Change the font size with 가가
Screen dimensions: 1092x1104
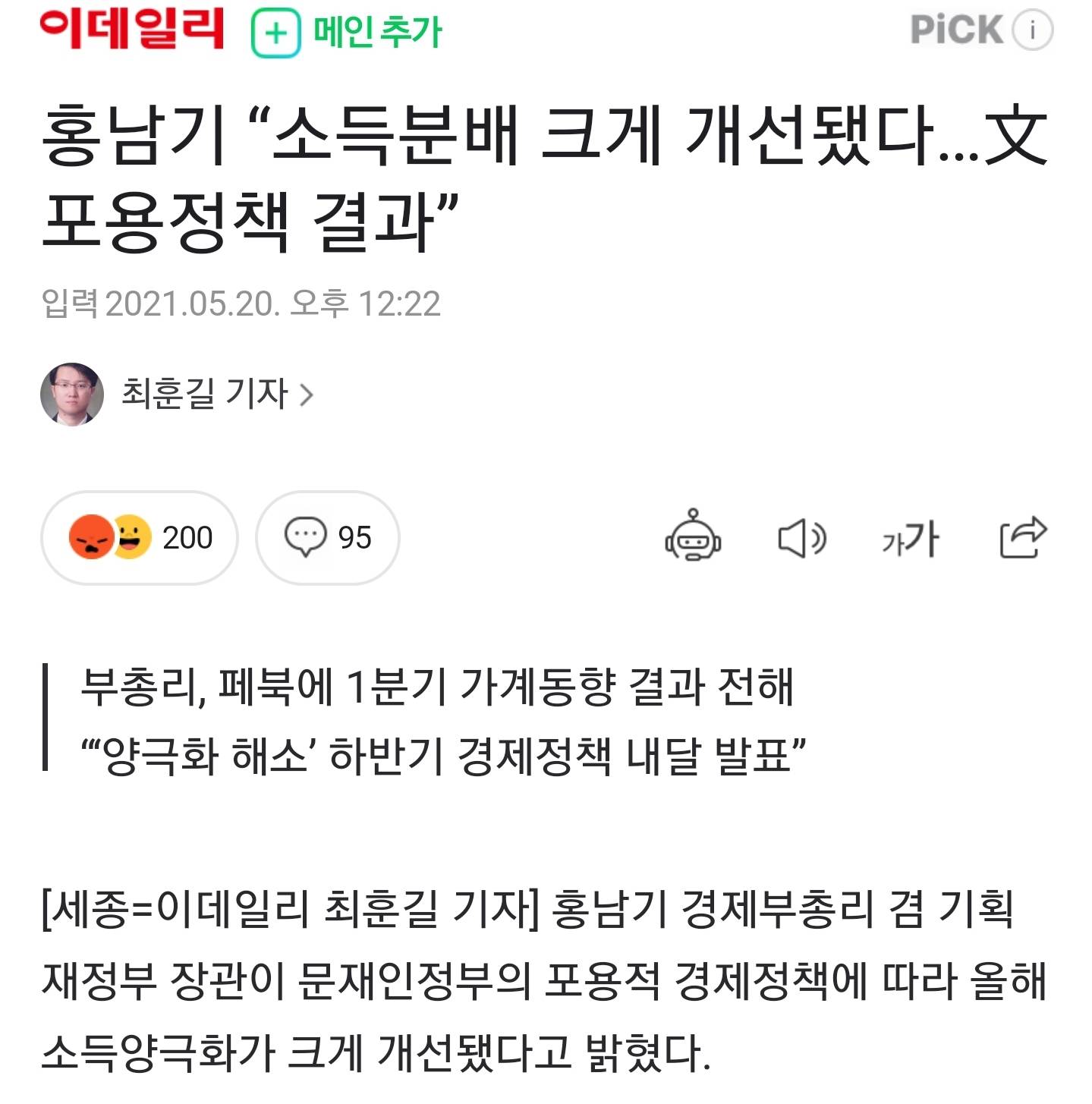[x=910, y=538]
